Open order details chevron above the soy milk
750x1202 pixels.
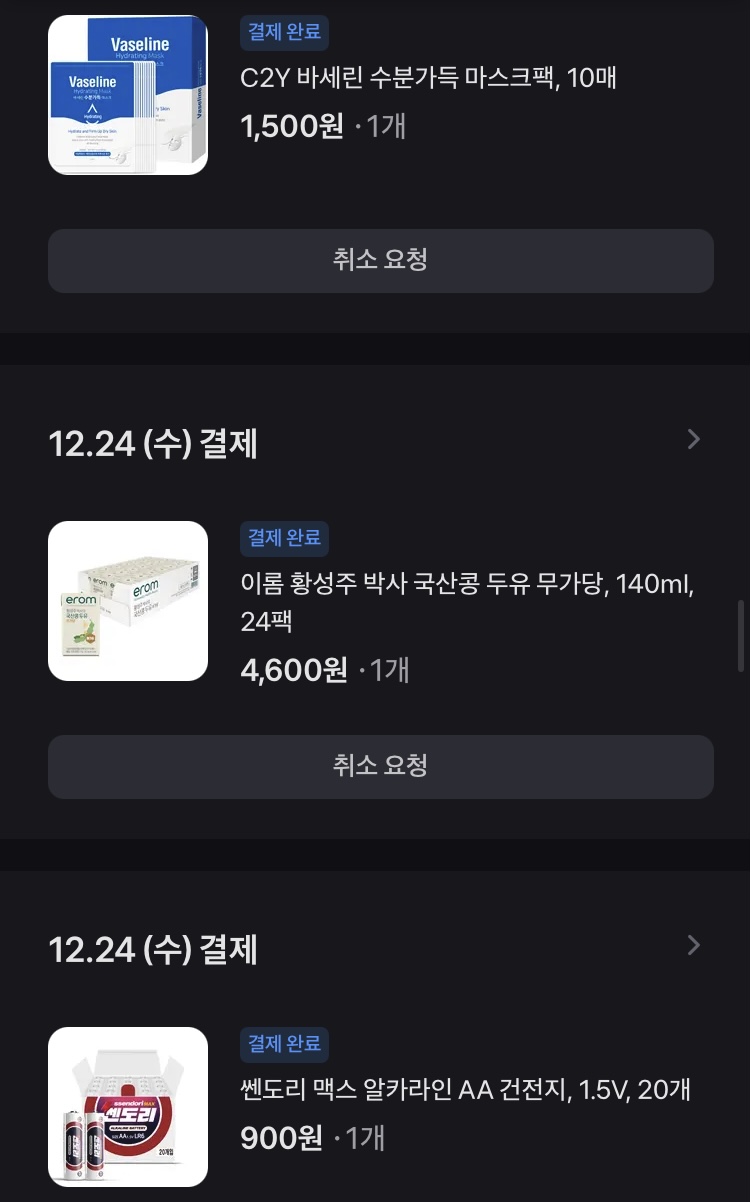694,440
